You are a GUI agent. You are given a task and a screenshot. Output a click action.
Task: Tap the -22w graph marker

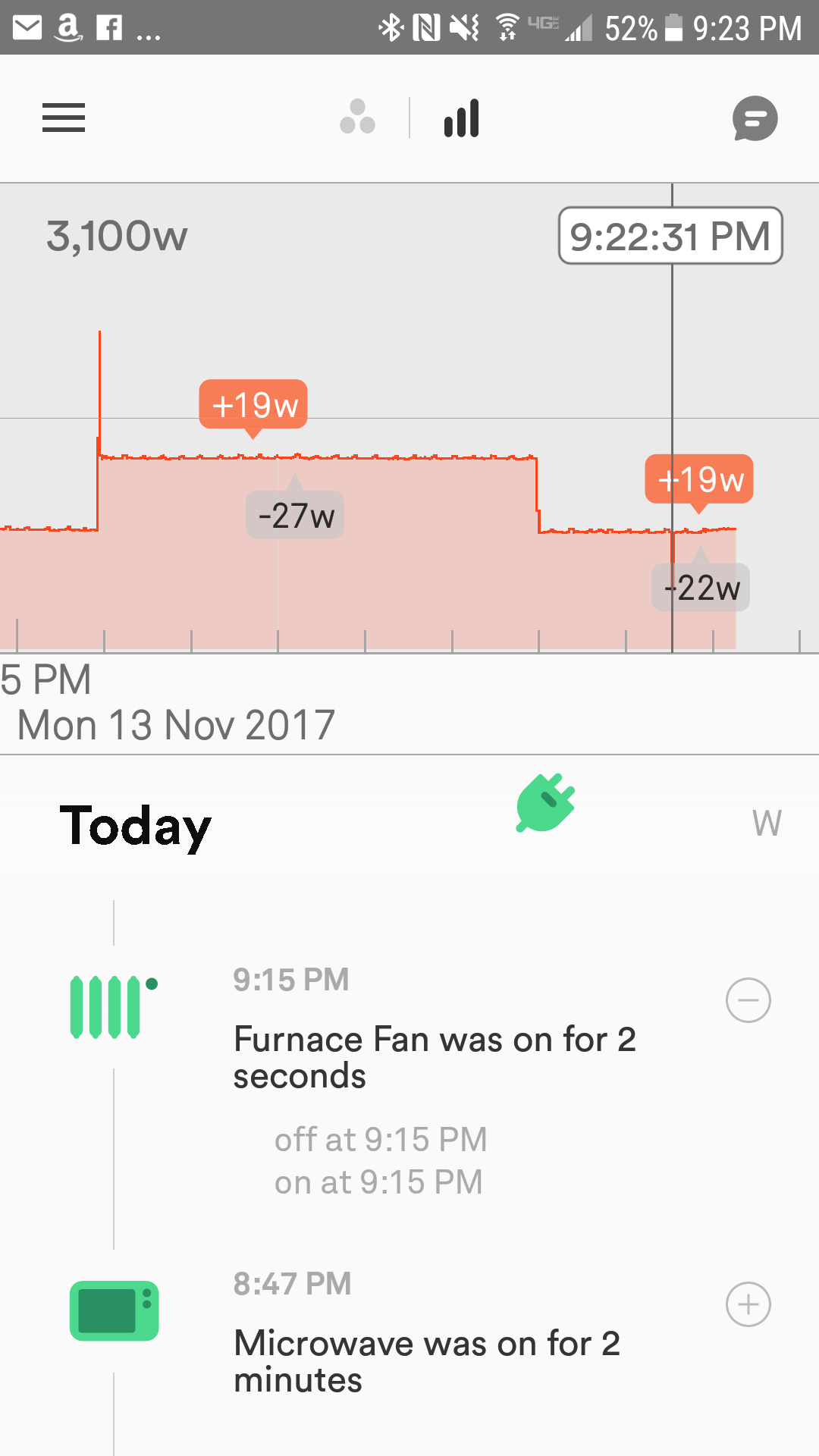tap(701, 587)
